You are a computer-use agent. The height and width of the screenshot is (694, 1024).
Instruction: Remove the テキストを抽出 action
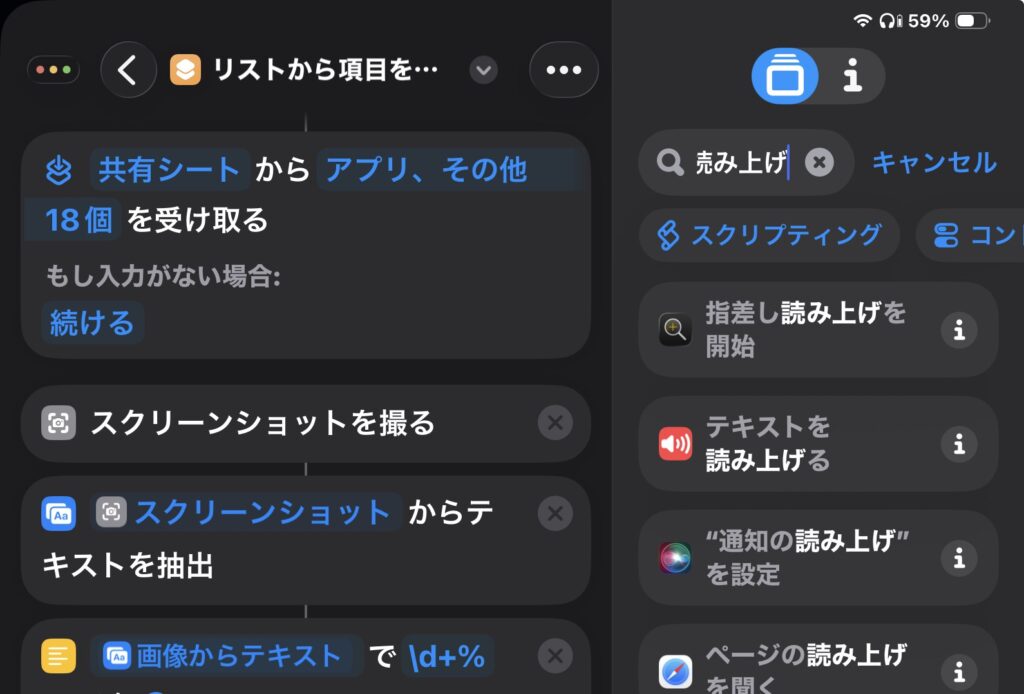[555, 514]
